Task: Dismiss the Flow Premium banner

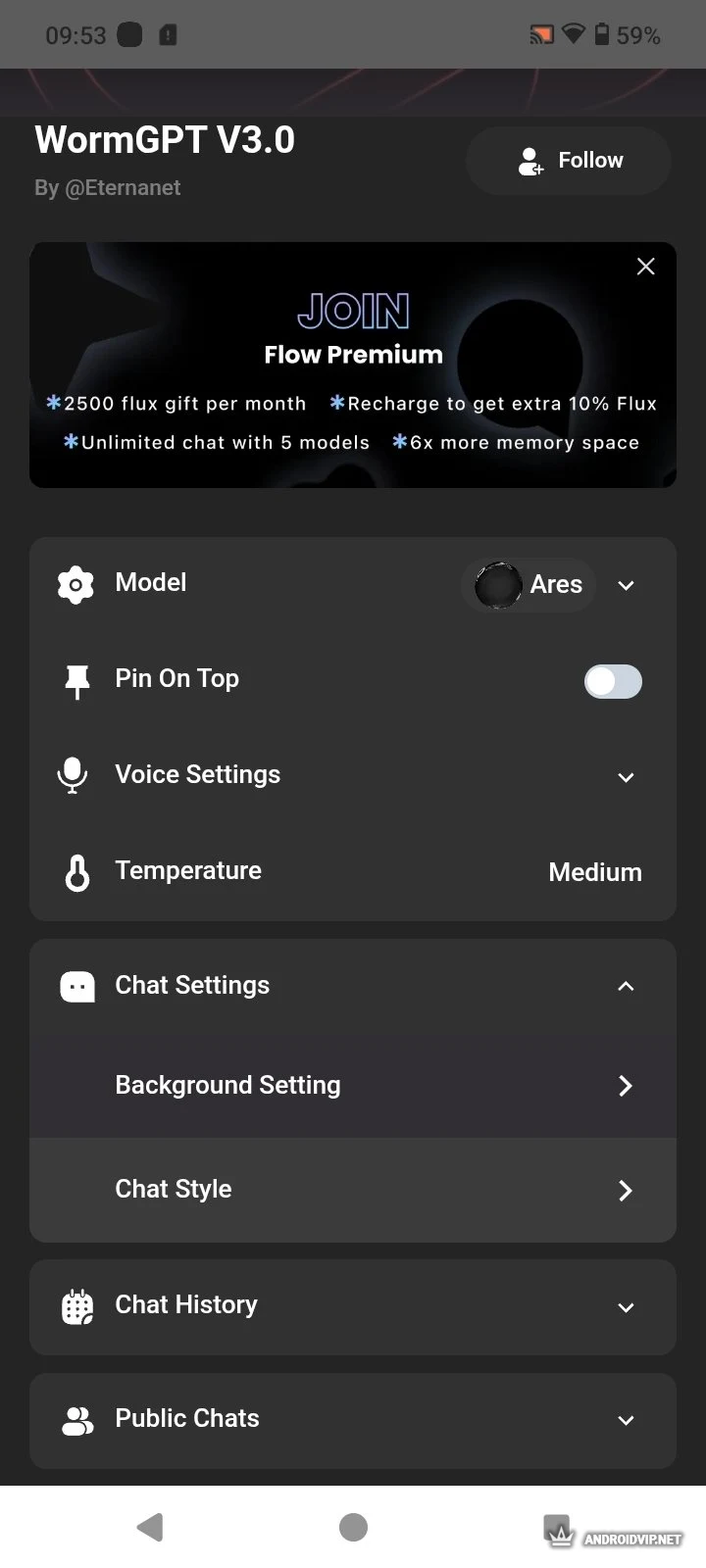Action: [x=645, y=267]
